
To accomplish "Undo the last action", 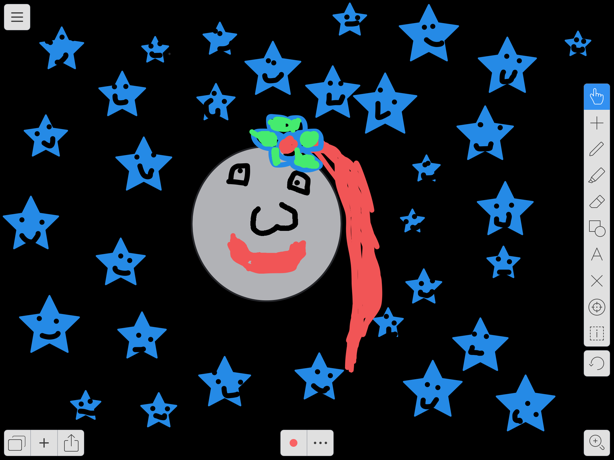I will (x=596, y=363).
